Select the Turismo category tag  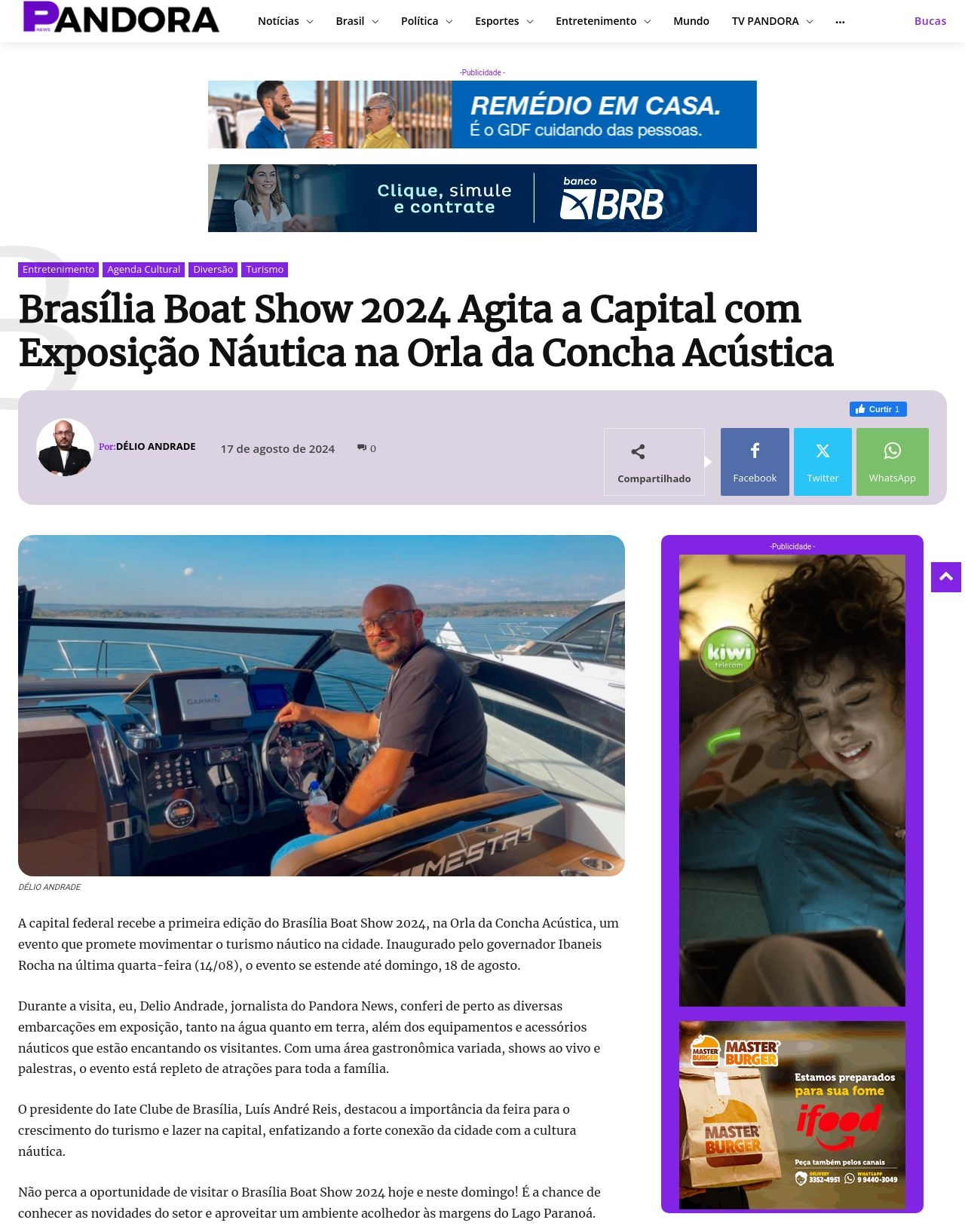[265, 270]
